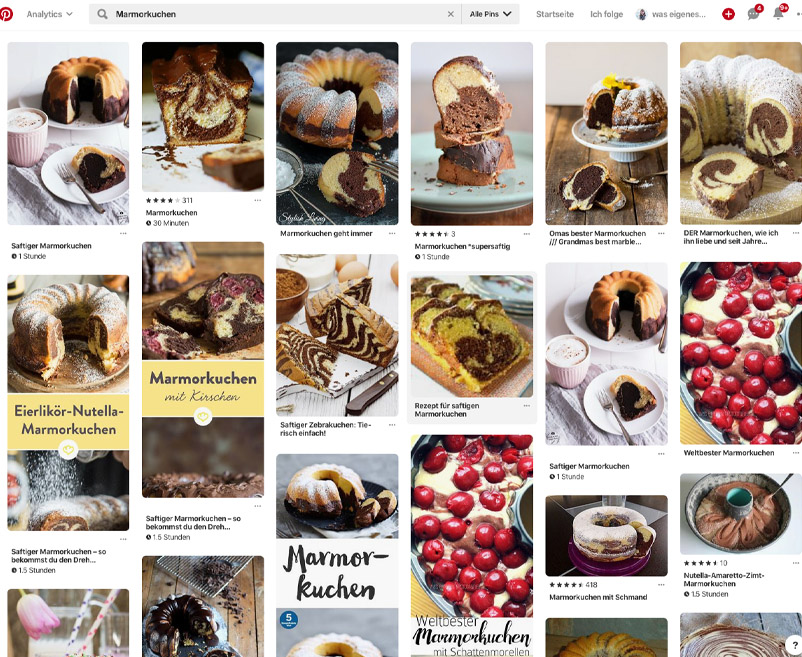Open the notifications bell
Screen dimensions: 802x657
(x=778, y=14)
